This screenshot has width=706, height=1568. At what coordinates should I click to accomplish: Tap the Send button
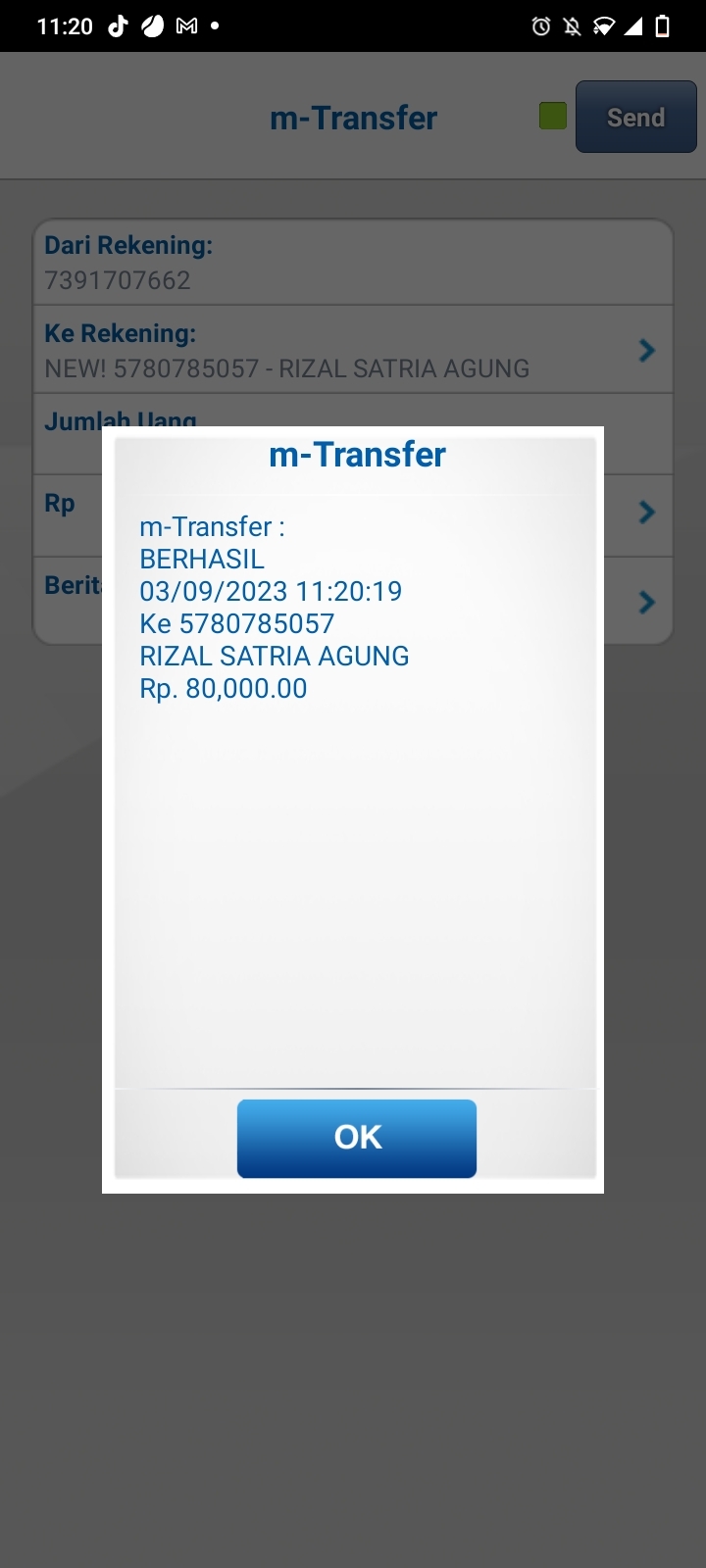(635, 118)
